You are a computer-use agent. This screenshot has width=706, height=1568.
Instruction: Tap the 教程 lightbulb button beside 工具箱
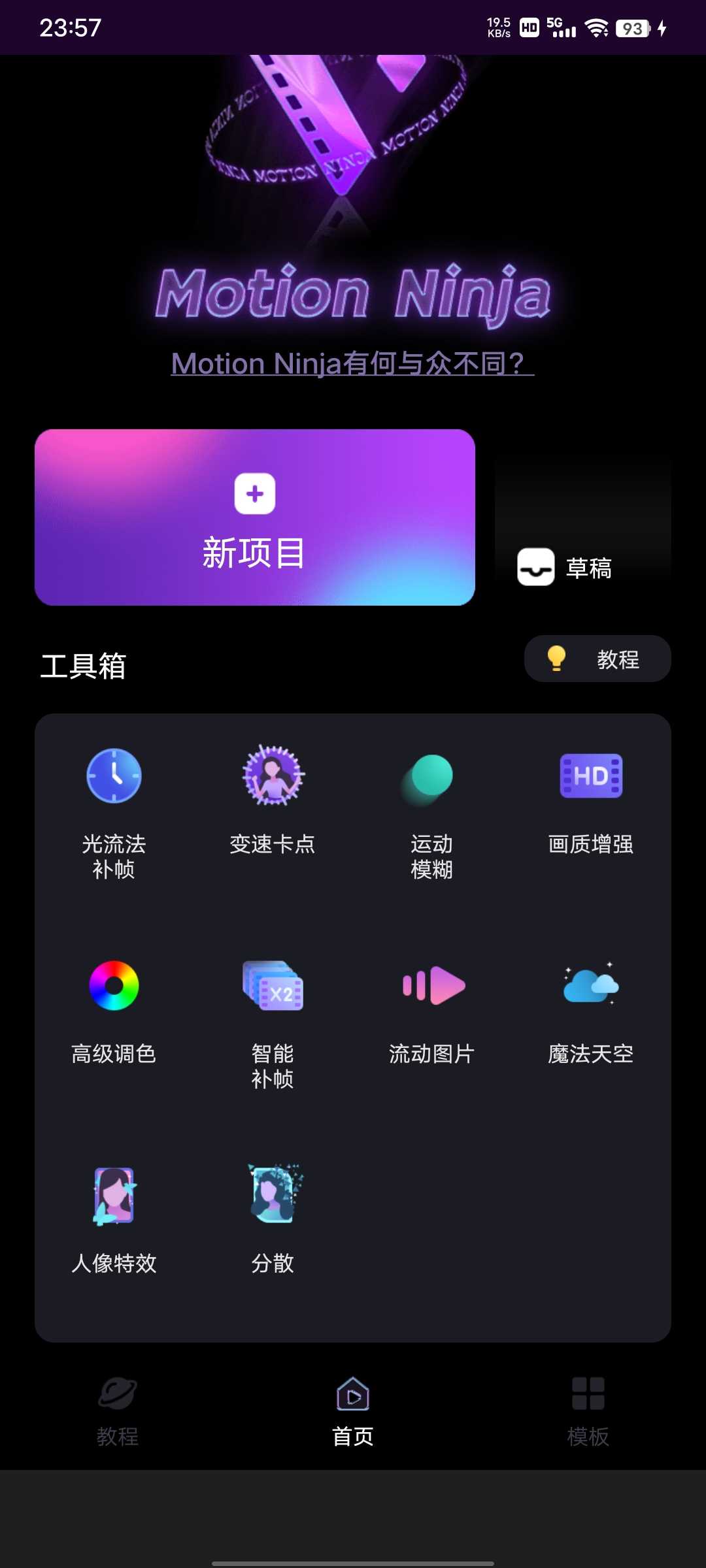coord(597,659)
